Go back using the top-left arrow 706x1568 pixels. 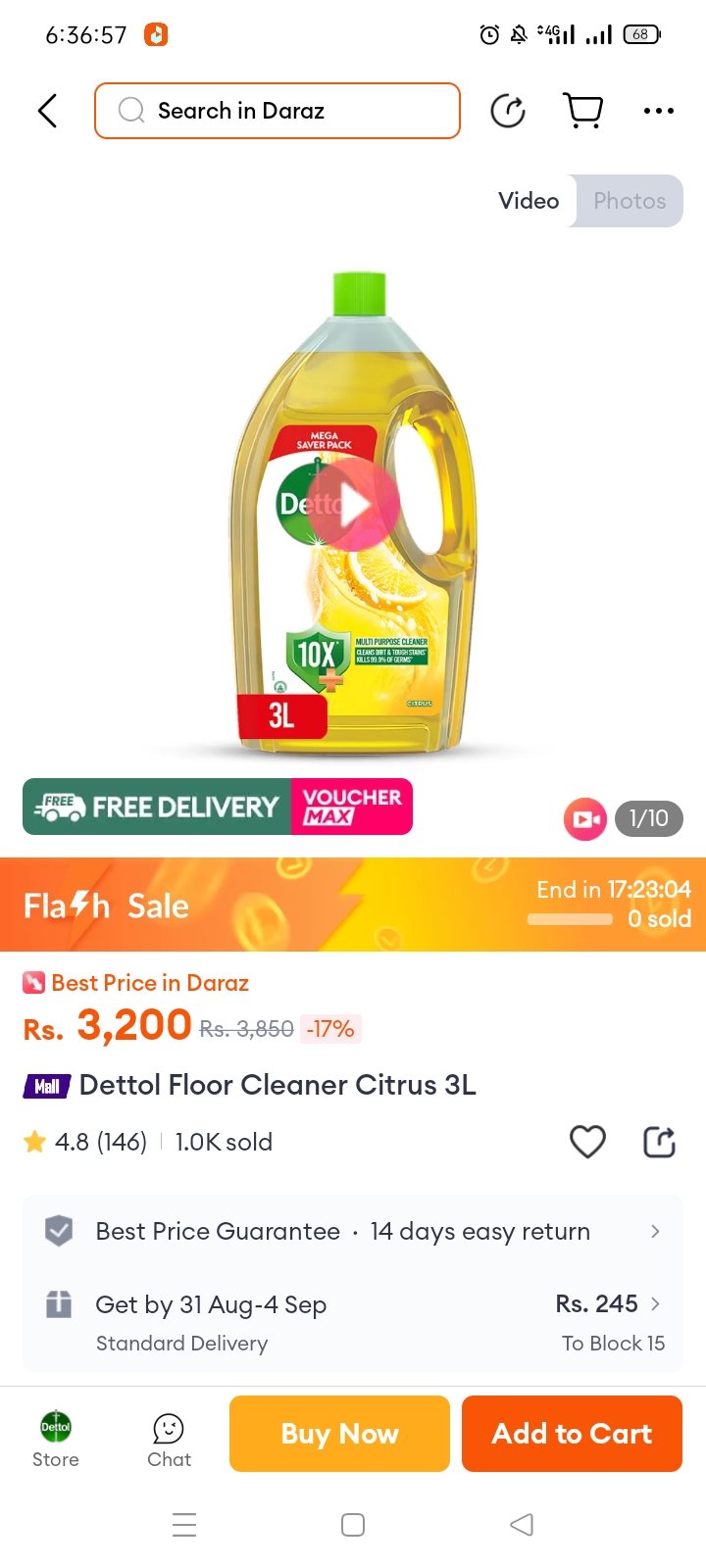47,111
